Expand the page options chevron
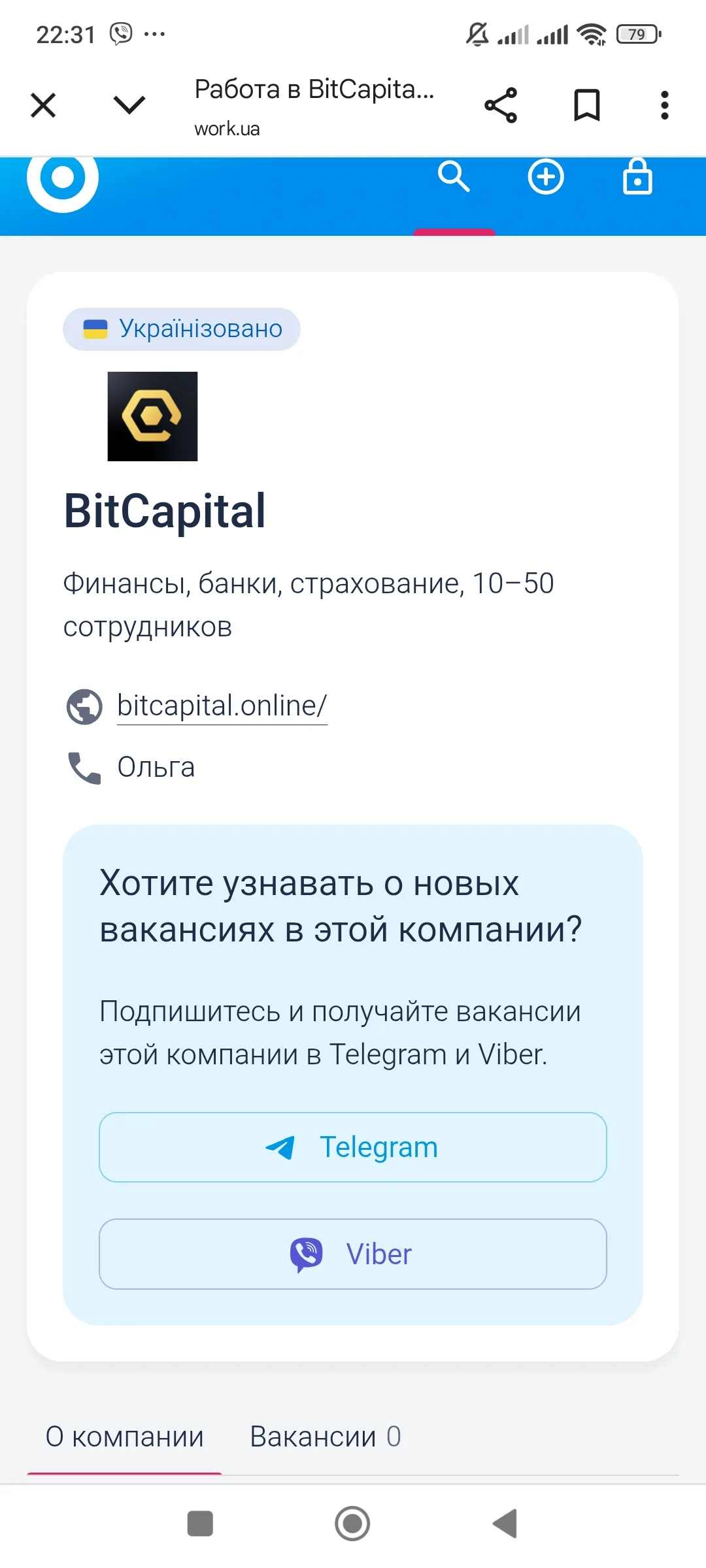Screen dimensions: 706x1568 [129, 105]
